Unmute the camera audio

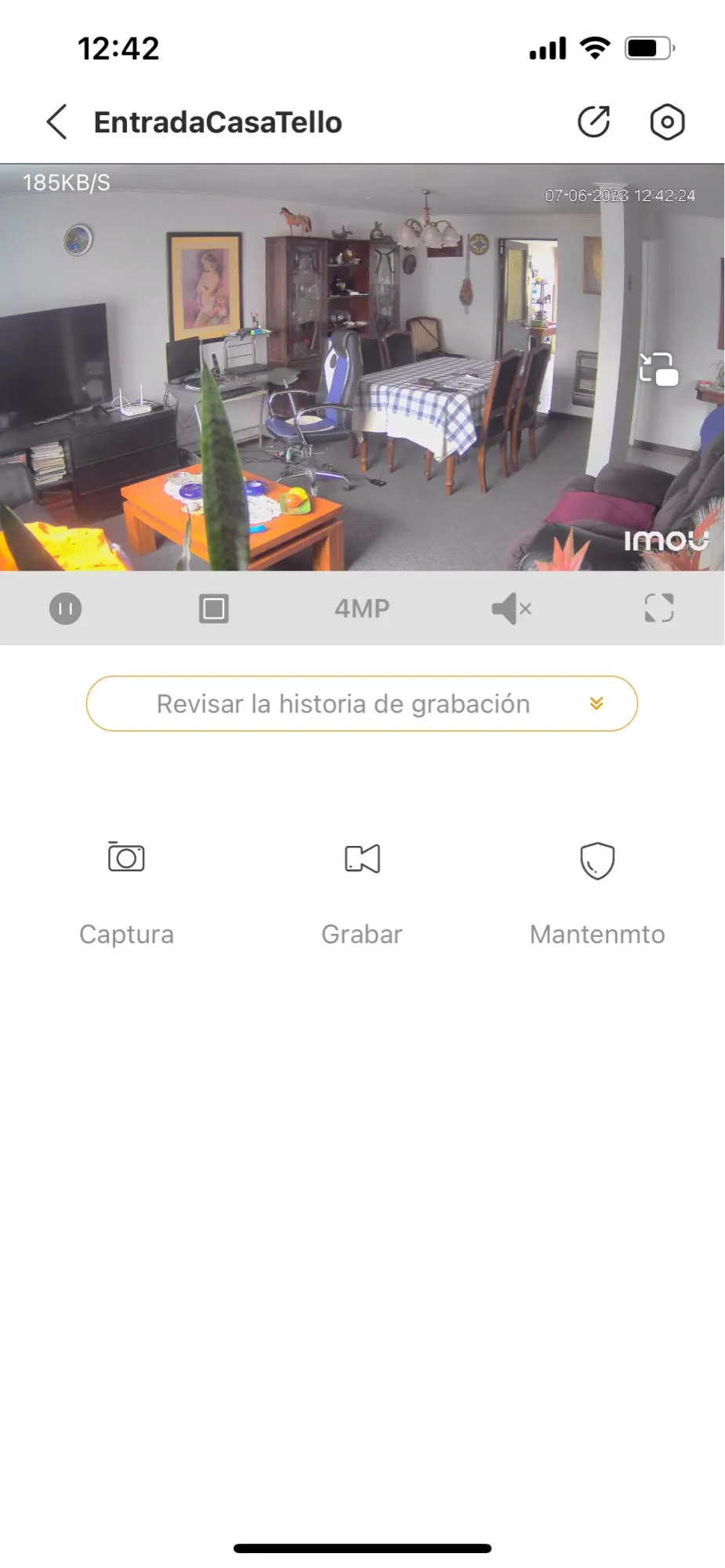coord(511,608)
